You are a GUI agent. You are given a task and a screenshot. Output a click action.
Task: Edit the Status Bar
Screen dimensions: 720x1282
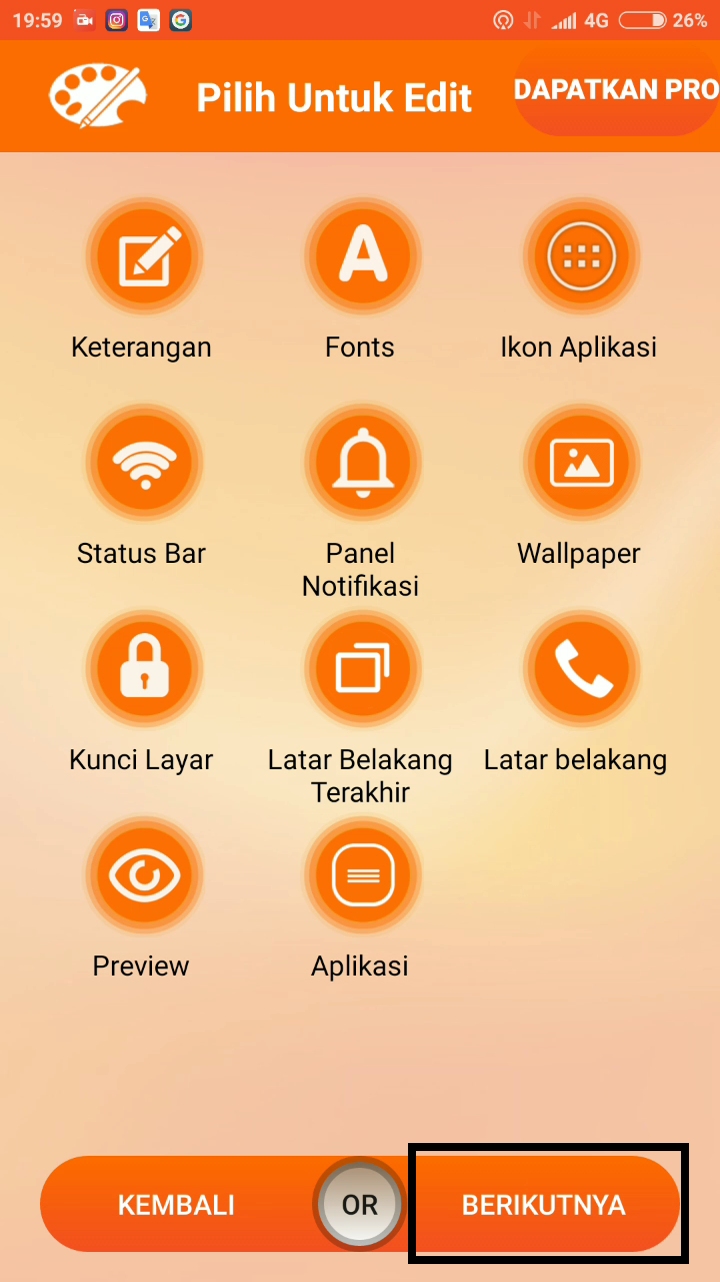[143, 464]
